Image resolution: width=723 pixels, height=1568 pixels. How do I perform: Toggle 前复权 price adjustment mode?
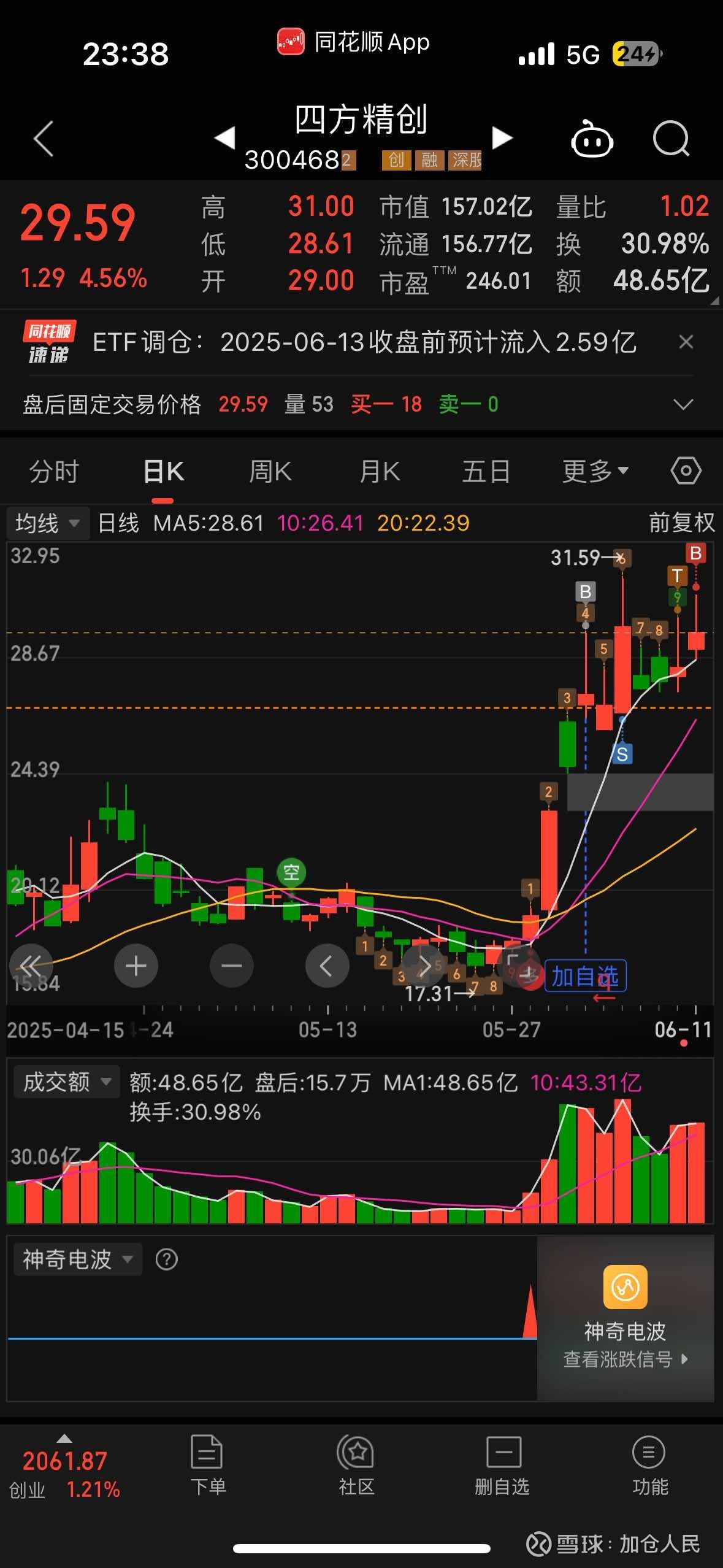(681, 523)
